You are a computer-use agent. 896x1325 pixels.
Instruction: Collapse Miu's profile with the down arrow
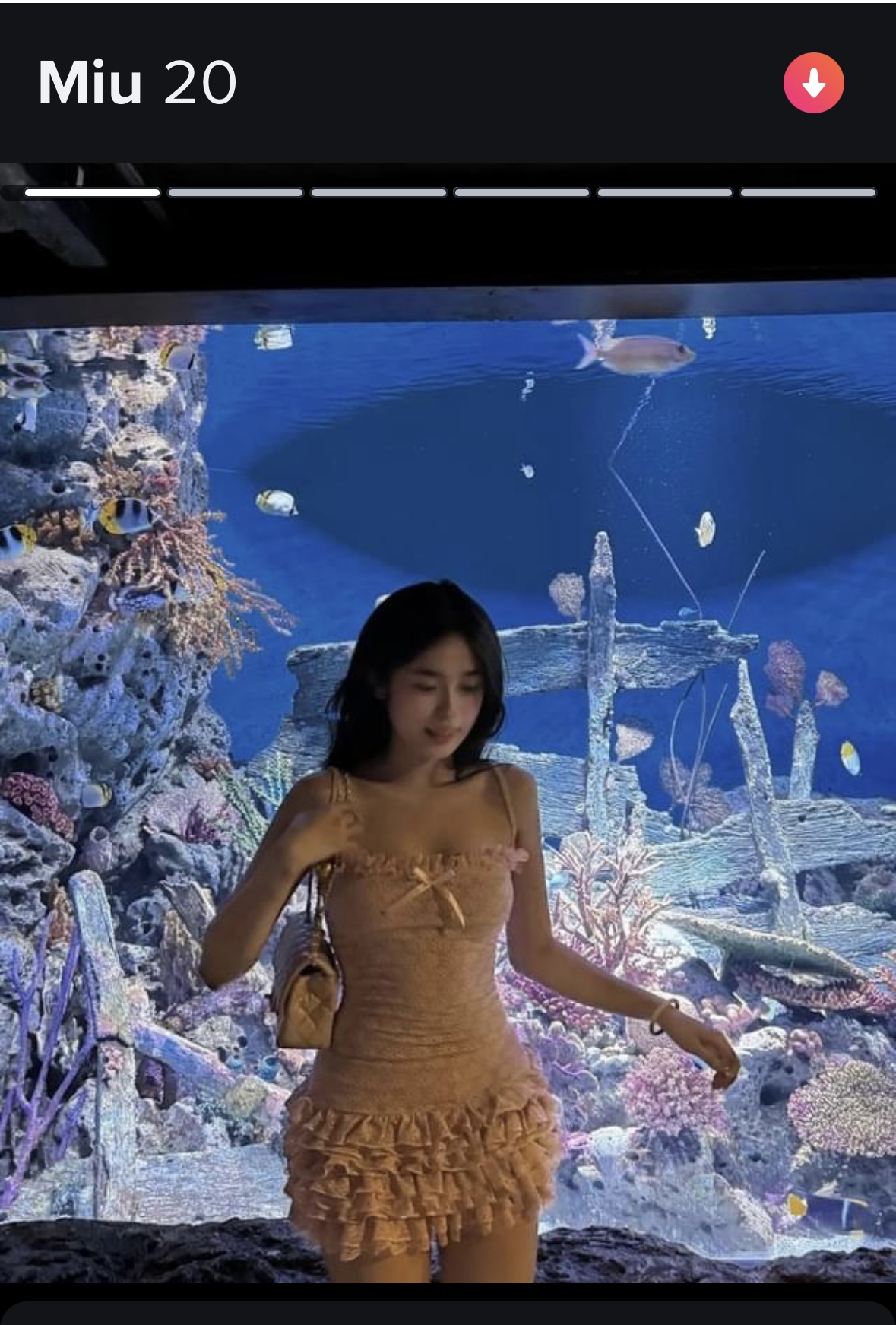pyautogui.click(x=813, y=83)
